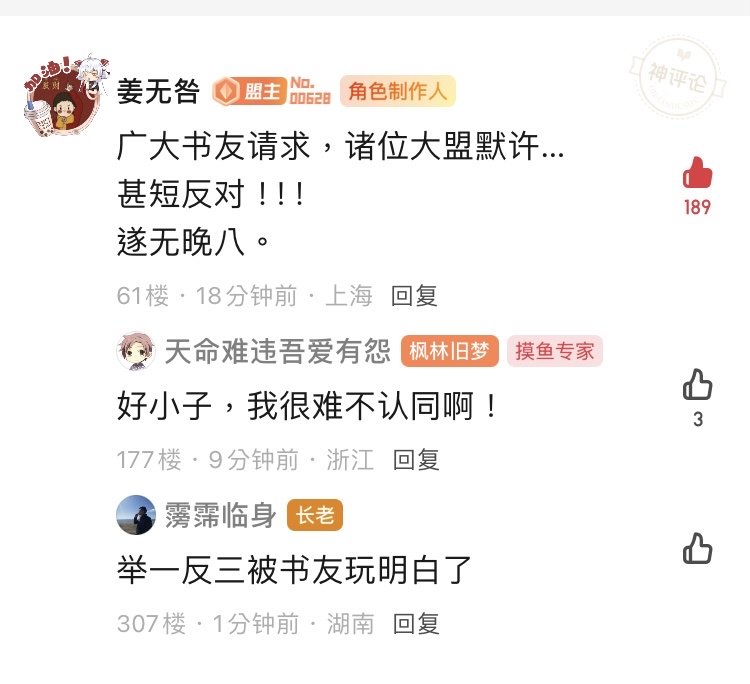Open 霈霈临身's profile avatar
The width and height of the screenshot is (750, 684).
(x=136, y=515)
